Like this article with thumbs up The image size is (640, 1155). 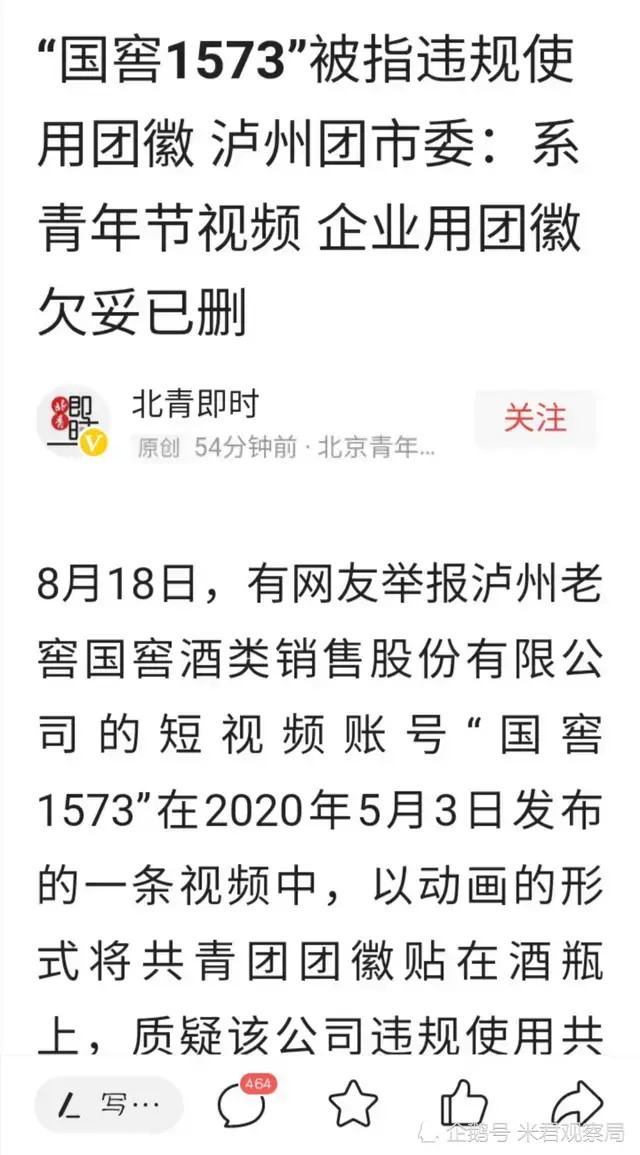(464, 1104)
